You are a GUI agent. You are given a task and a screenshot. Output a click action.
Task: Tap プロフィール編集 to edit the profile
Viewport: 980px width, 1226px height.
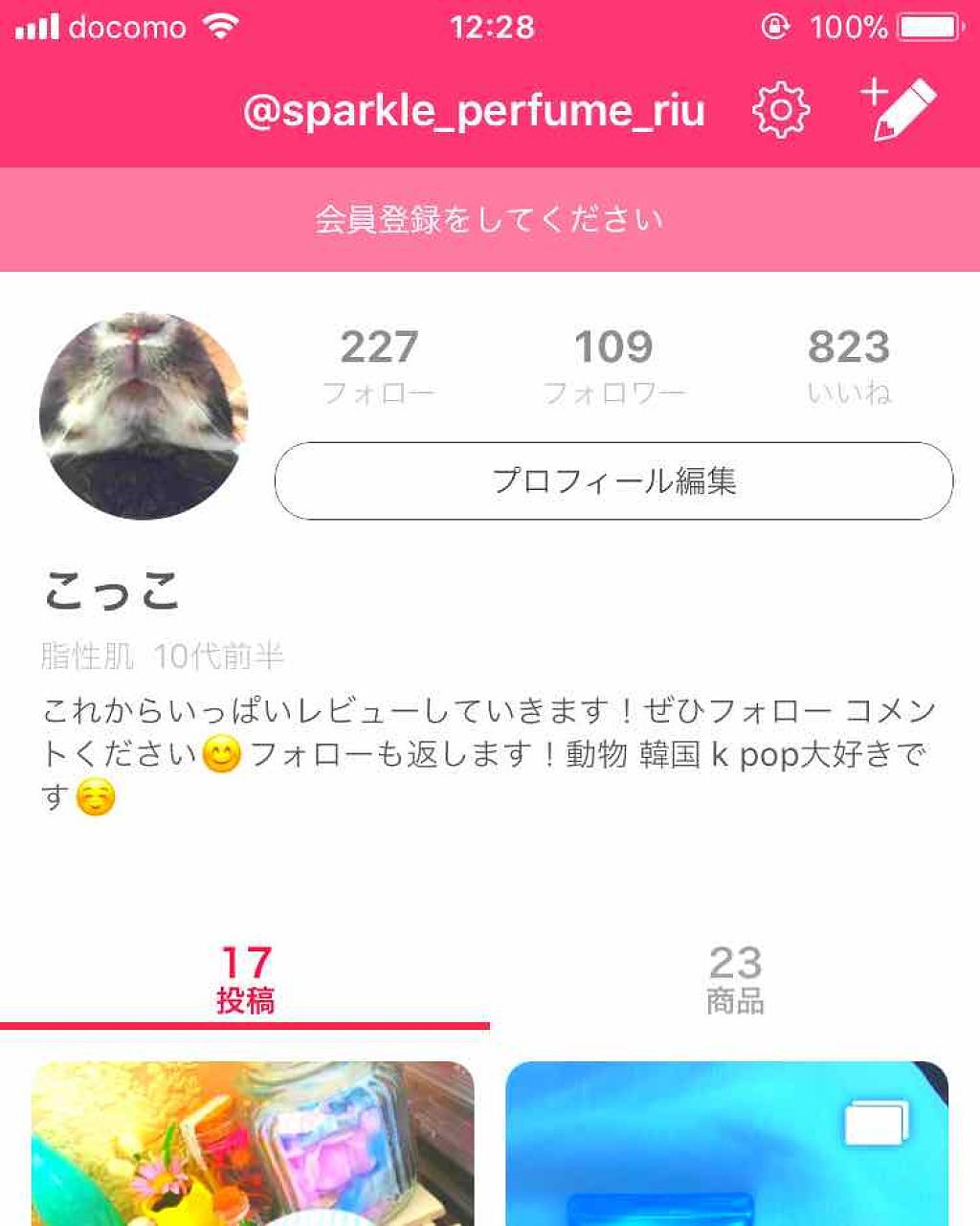click(x=613, y=480)
